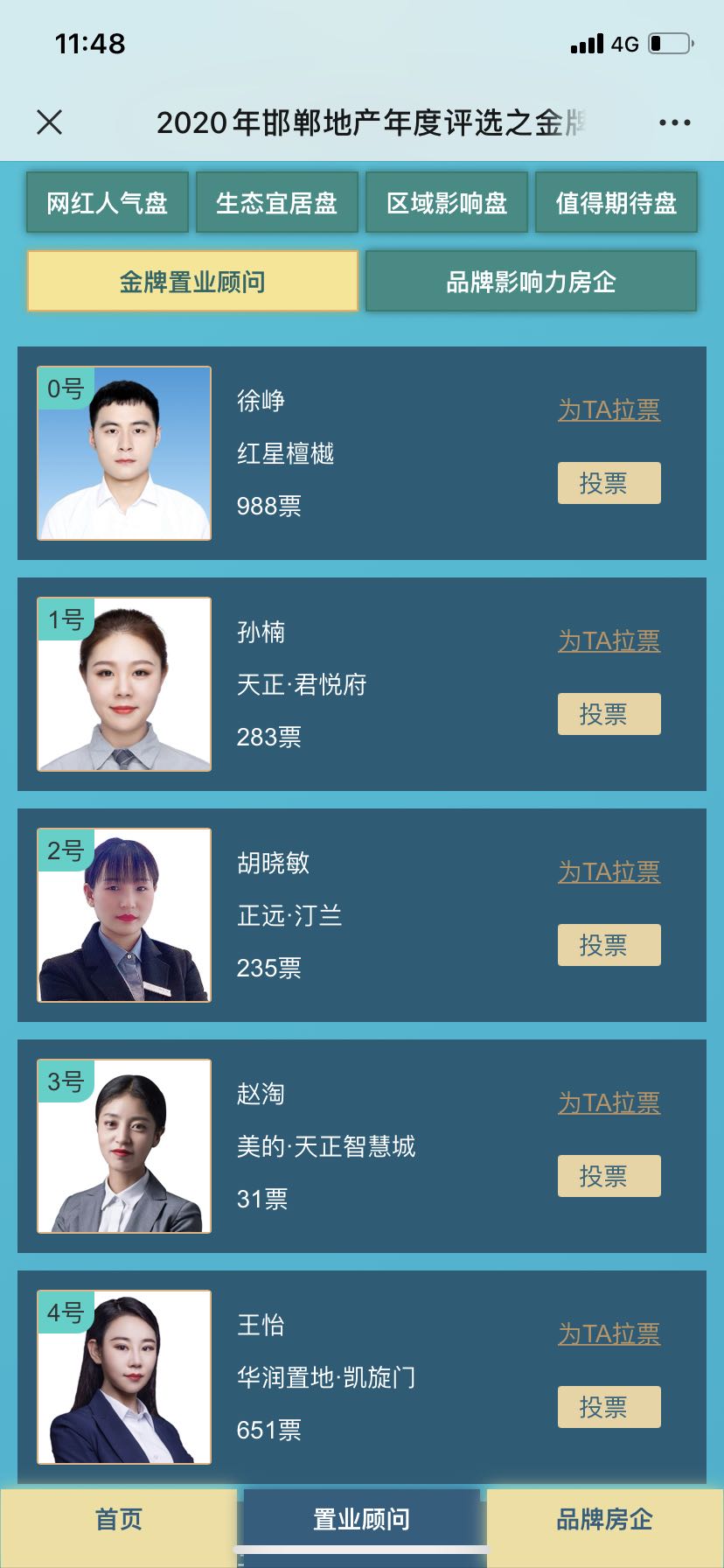
Task: Tap 为TA拉票 link for 胡晓敏
Action: click(x=609, y=871)
